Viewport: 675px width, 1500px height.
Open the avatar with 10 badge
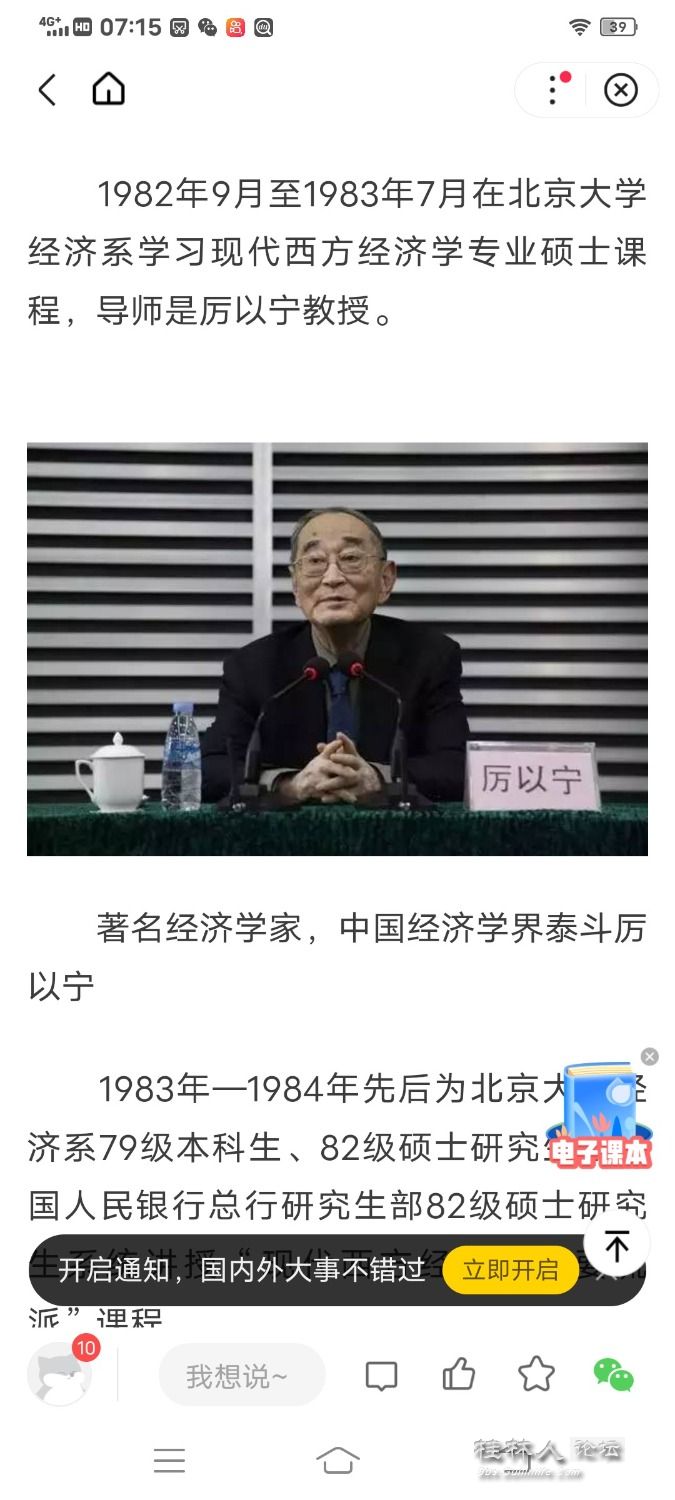point(59,1375)
